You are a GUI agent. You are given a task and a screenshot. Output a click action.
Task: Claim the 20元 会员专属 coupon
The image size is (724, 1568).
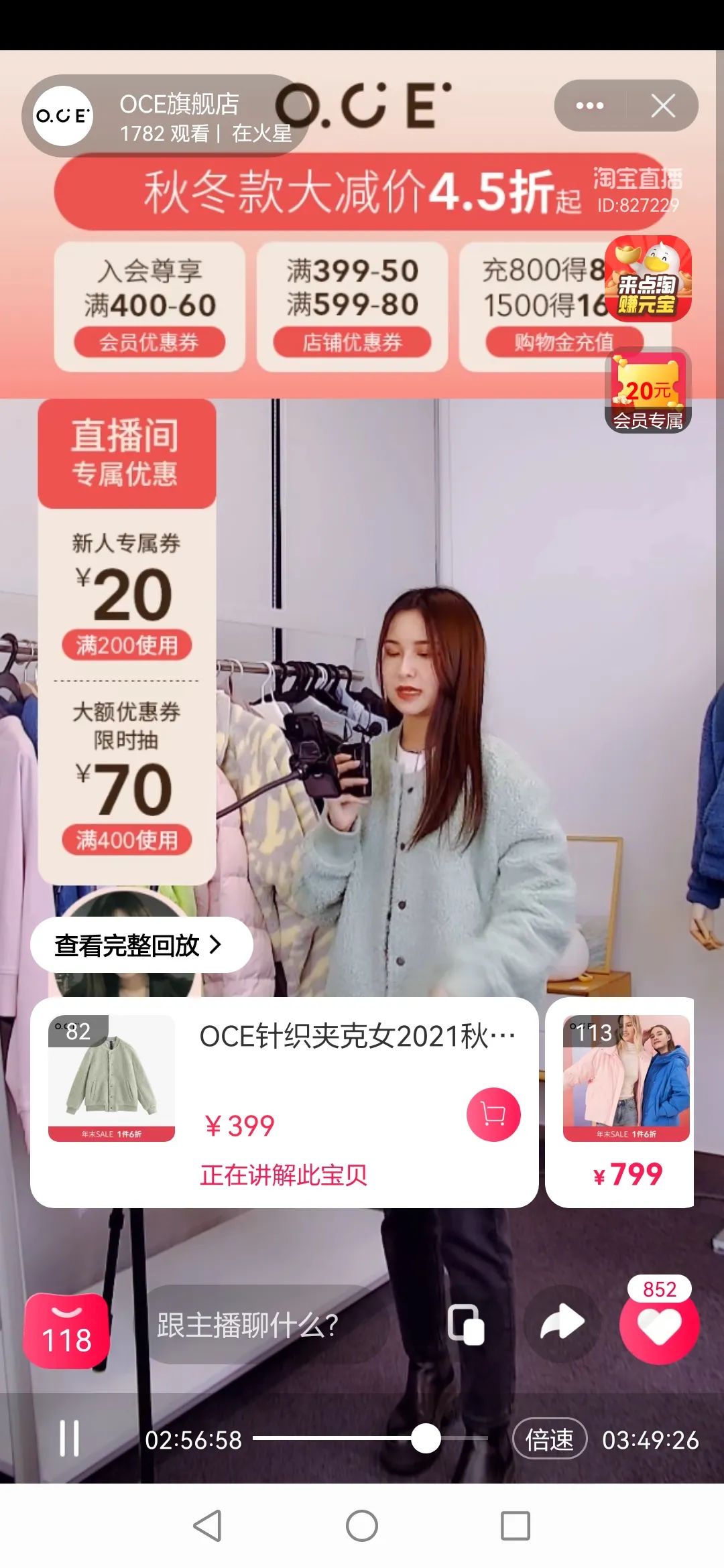coord(648,392)
